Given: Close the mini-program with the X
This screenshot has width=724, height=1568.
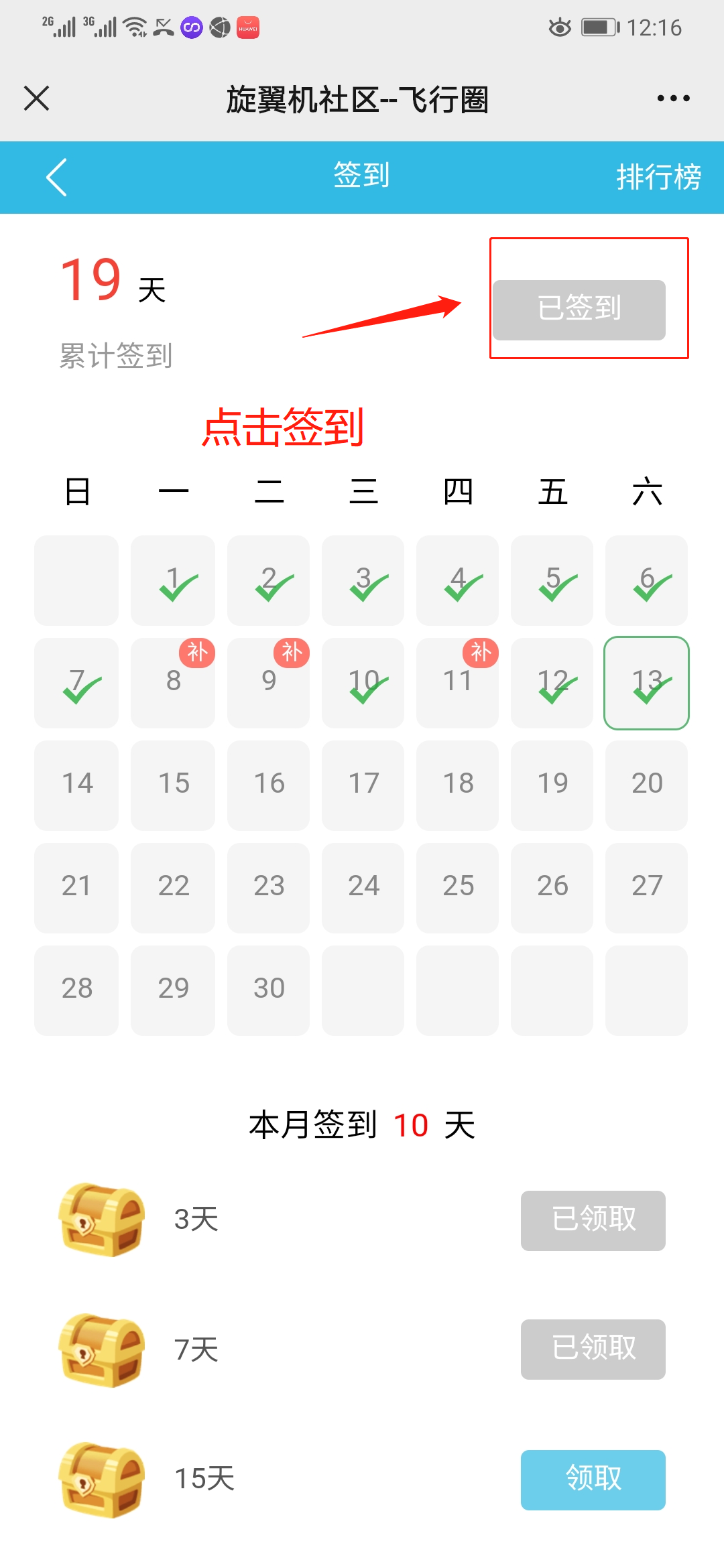Looking at the screenshot, I should point(36,99).
